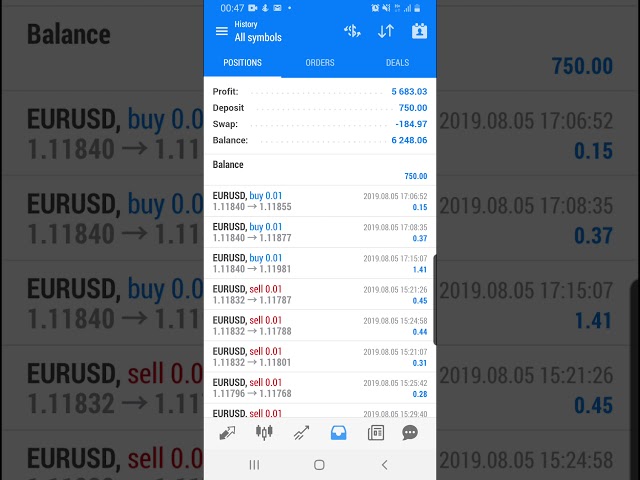This screenshot has width=640, height=480.
Task: Open EURUSD sell position from 15:21:07
Action: pyautogui.click(x=320, y=356)
